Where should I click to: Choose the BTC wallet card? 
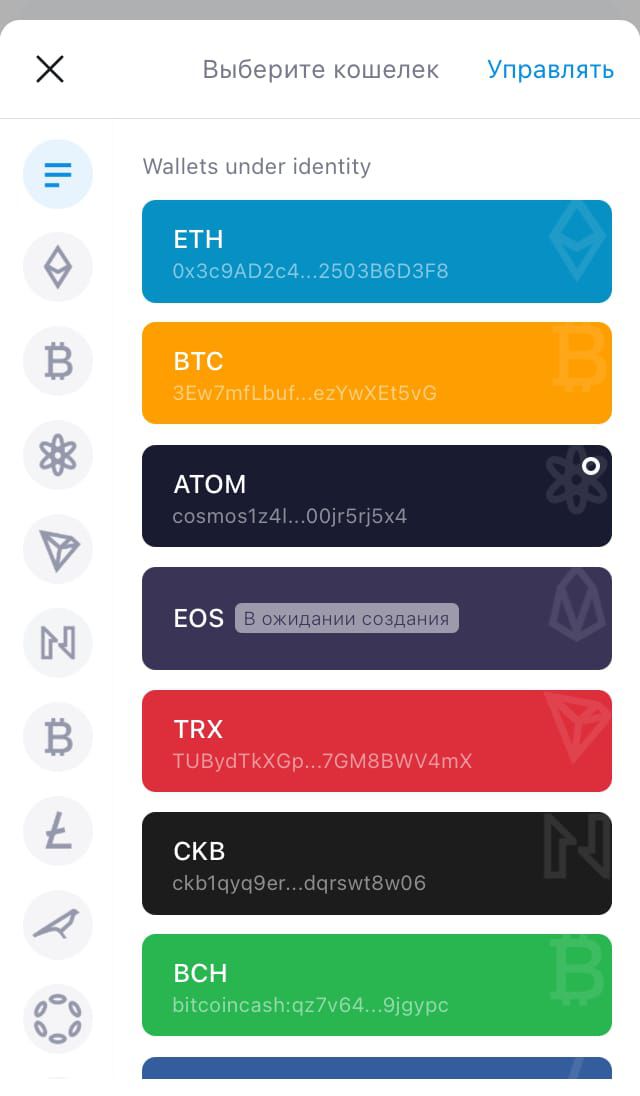pyautogui.click(x=377, y=373)
